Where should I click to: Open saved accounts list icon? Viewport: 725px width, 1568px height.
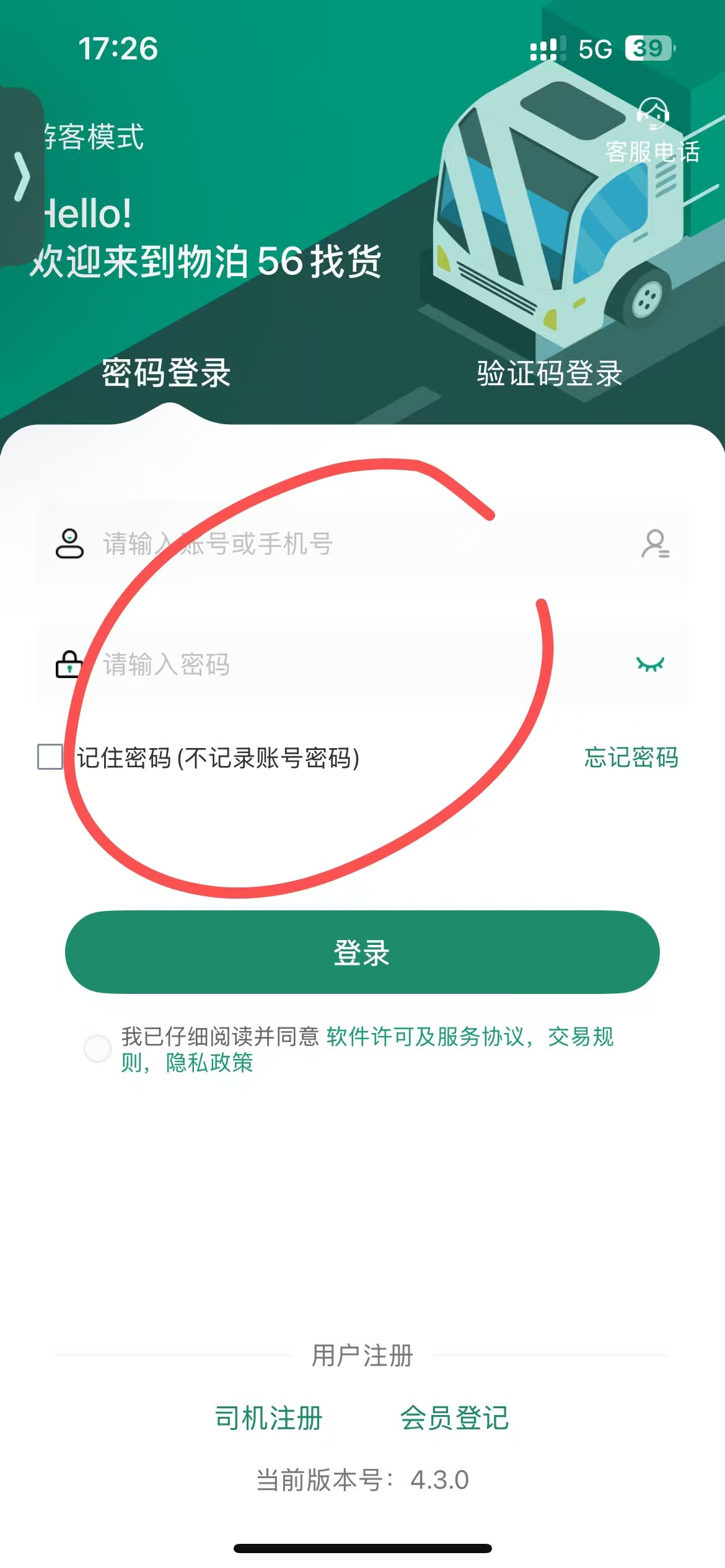point(654,544)
